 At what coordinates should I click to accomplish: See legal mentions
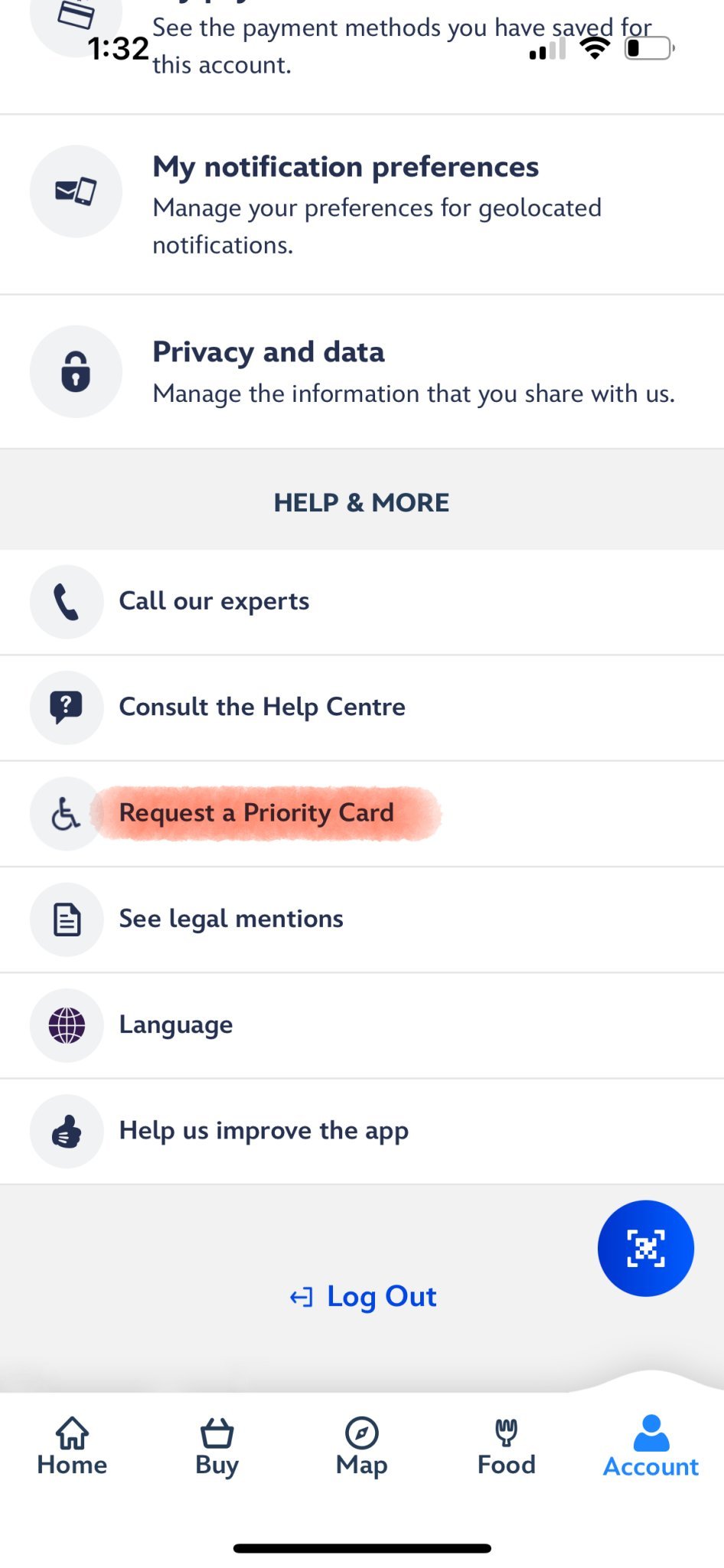click(x=362, y=919)
